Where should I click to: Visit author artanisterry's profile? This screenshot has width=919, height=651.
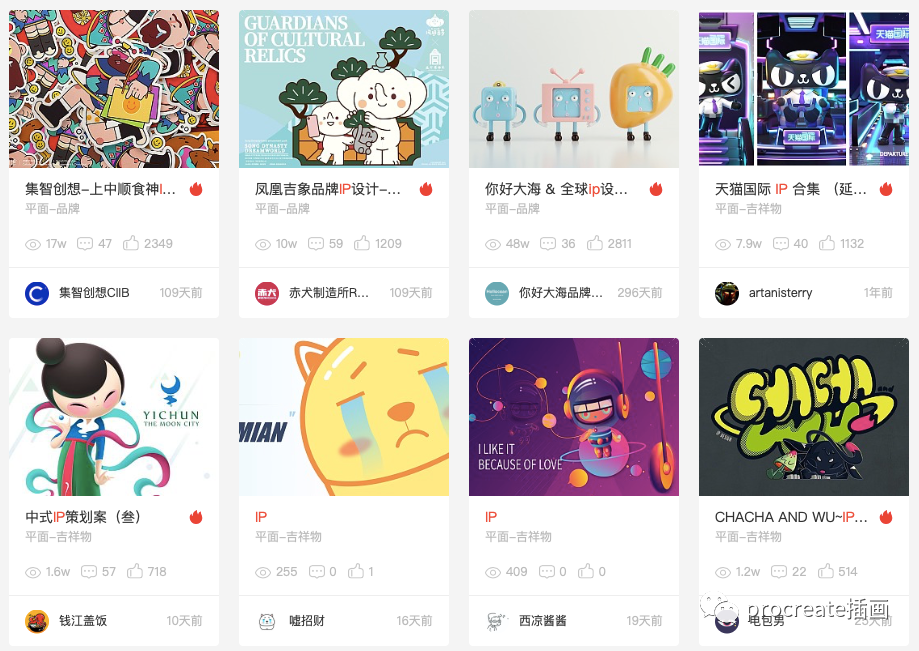click(x=779, y=293)
